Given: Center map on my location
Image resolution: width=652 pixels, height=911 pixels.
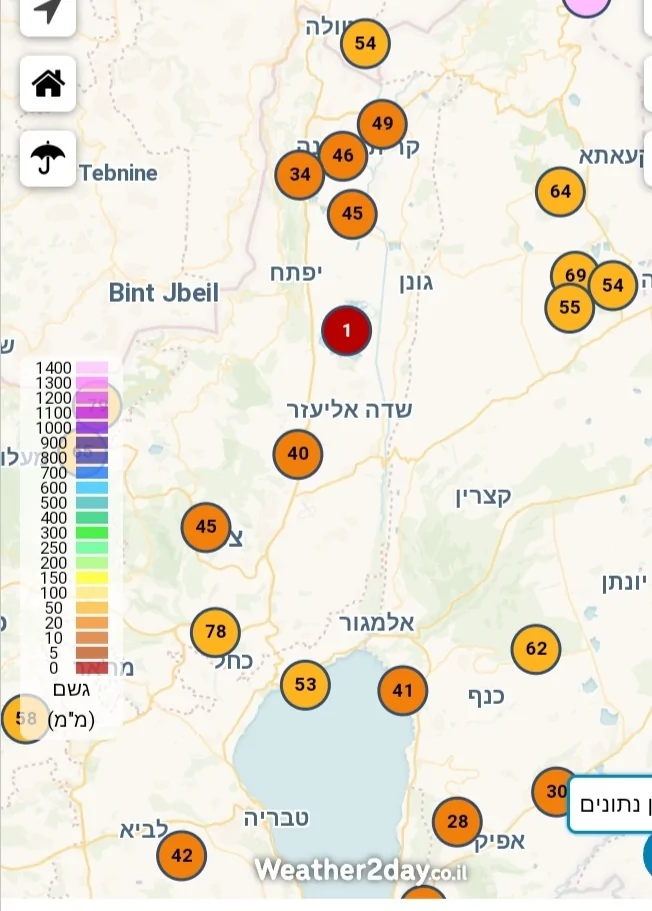Looking at the screenshot, I should [47, 12].
